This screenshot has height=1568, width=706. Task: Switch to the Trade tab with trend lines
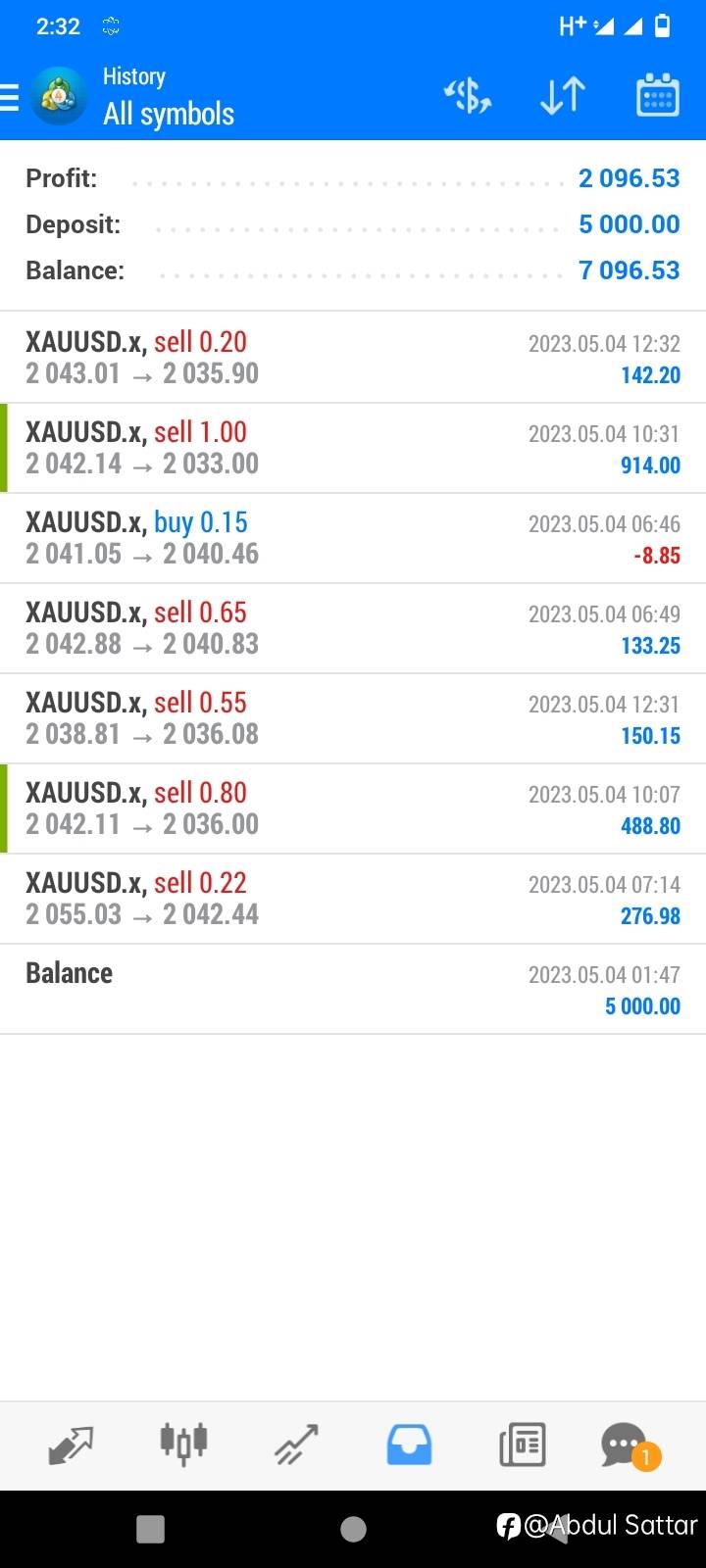pyautogui.click(x=296, y=1445)
